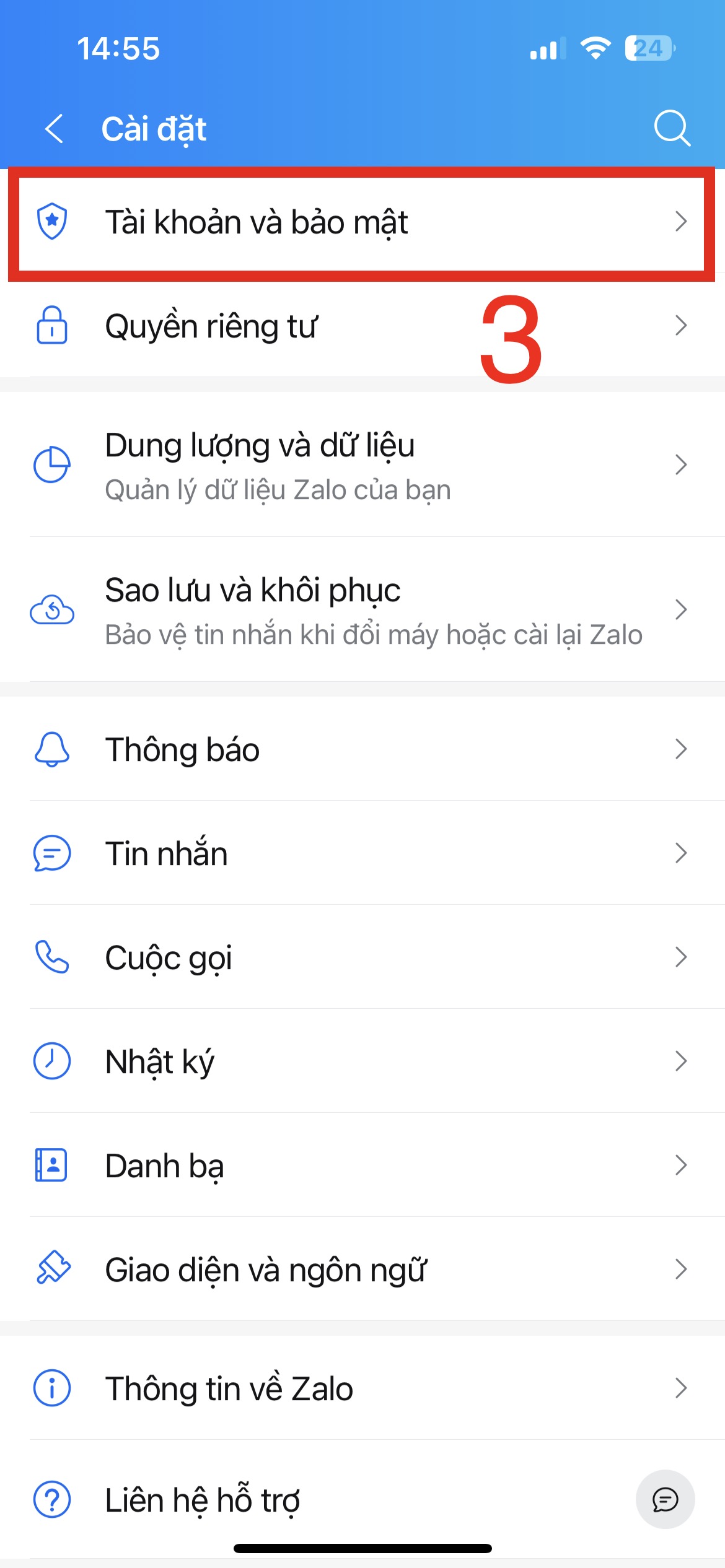Image resolution: width=725 pixels, height=1568 pixels.
Task: Tap the floating support chat bubble
Action: pos(665,1499)
